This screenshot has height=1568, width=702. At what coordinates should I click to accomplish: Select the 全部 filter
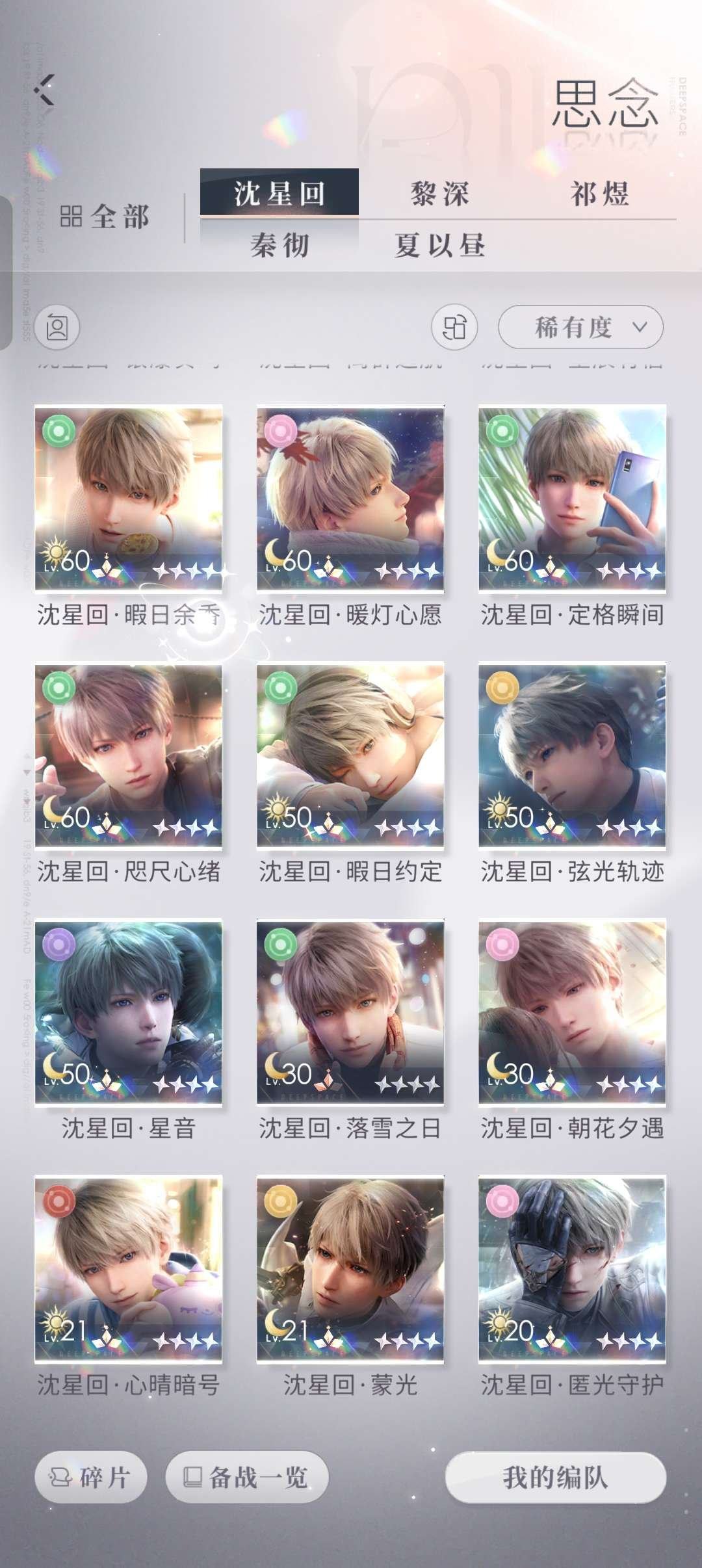point(105,217)
